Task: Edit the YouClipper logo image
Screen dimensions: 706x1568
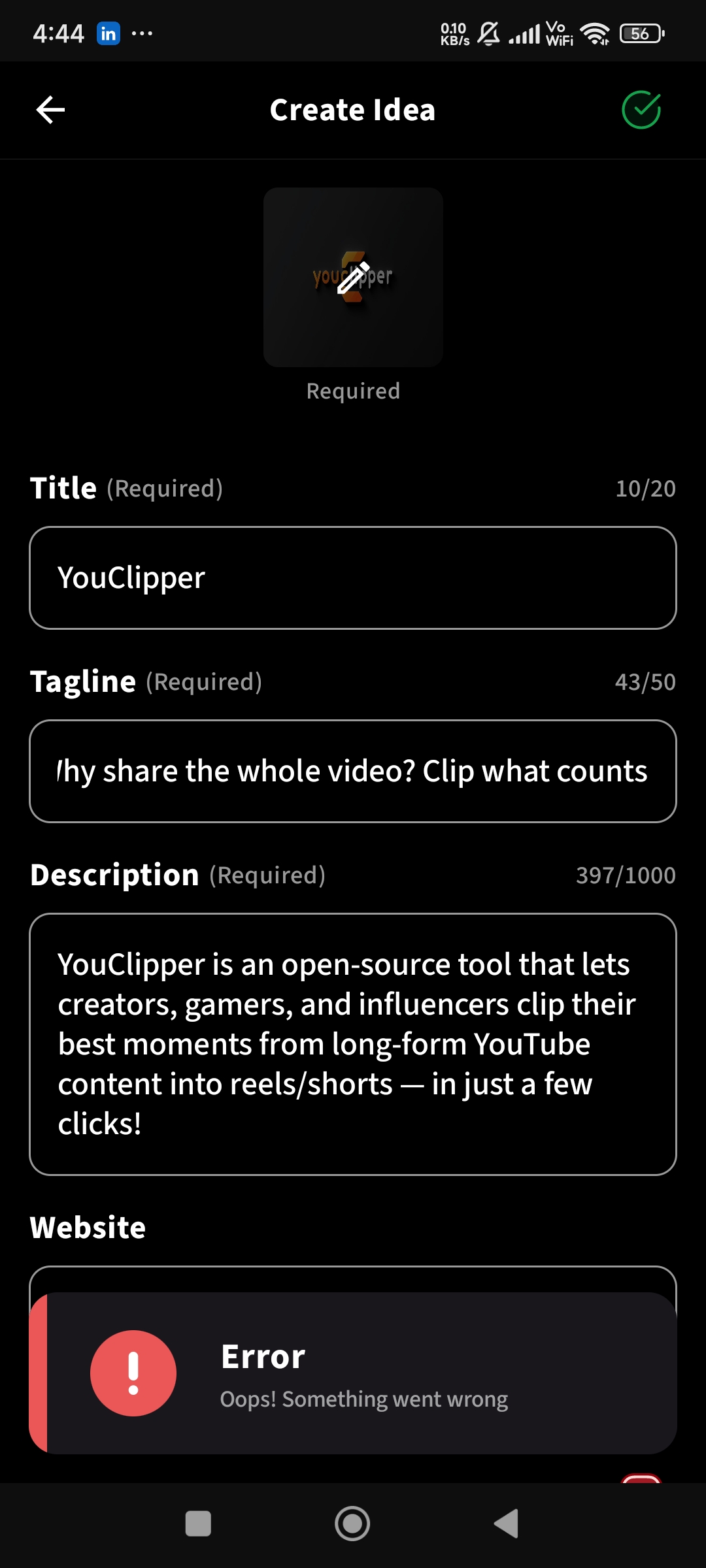Action: (x=353, y=277)
